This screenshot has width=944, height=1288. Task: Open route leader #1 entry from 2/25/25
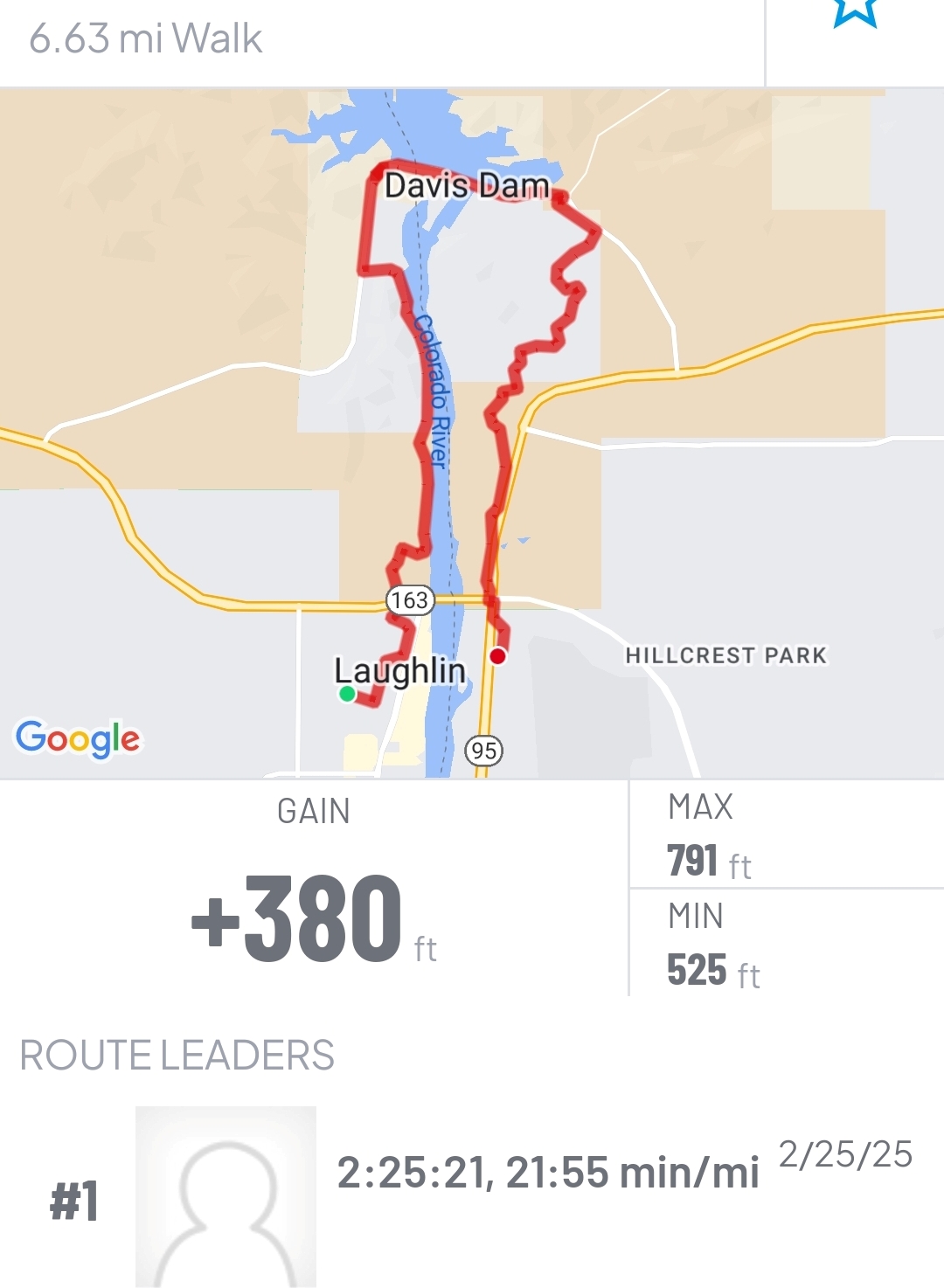pos(547,1174)
